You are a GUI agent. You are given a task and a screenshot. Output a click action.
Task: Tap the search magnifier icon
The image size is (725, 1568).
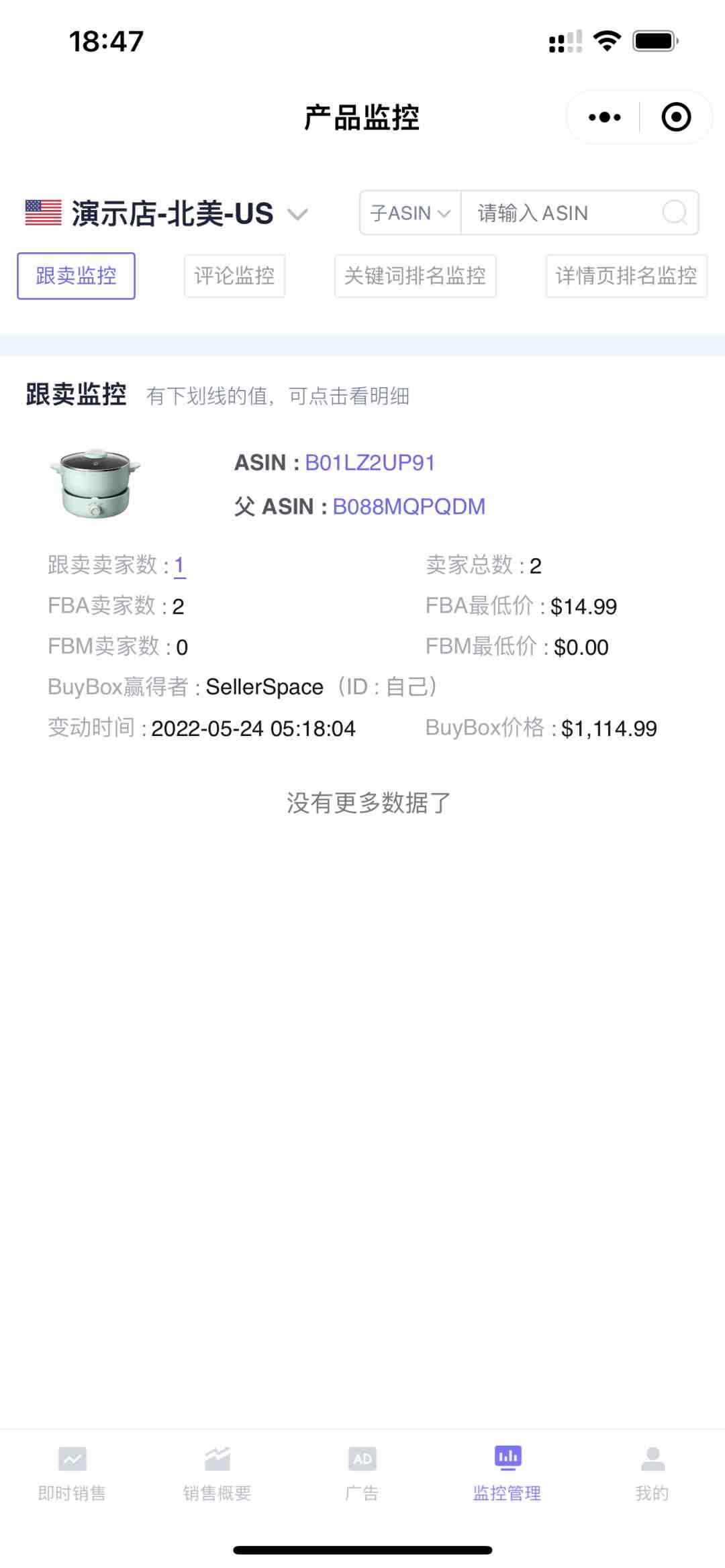(x=675, y=213)
